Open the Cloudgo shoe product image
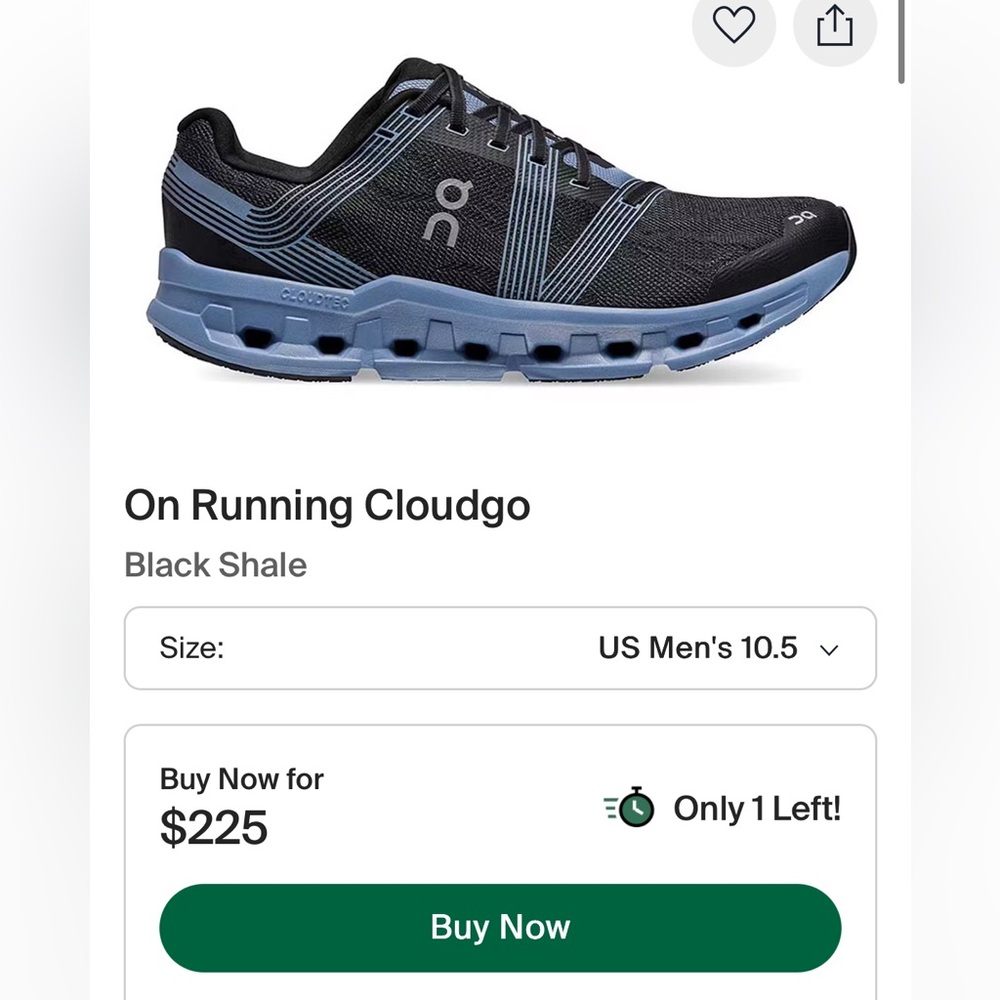The width and height of the screenshot is (1000, 1000). (500, 230)
